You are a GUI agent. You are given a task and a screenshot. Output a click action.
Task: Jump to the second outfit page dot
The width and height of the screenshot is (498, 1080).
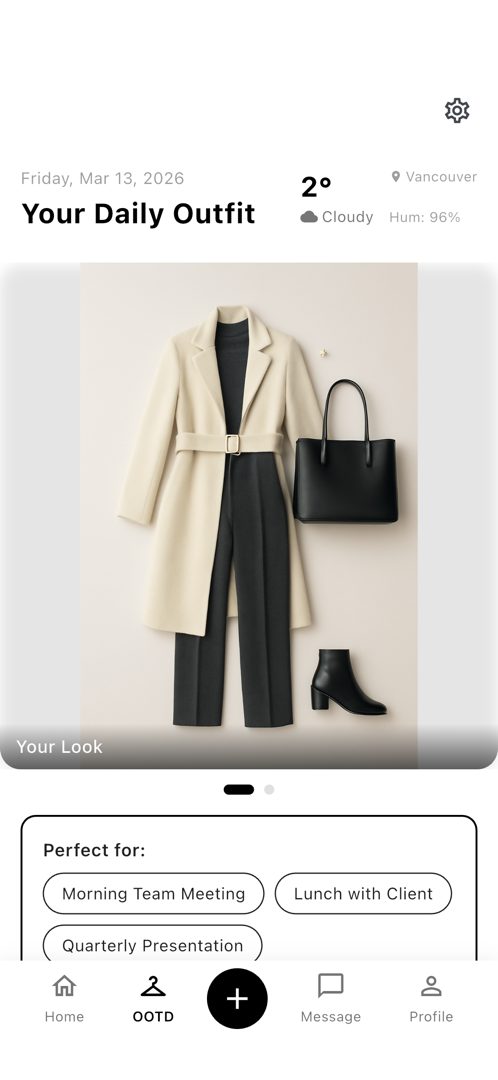pyautogui.click(x=269, y=789)
